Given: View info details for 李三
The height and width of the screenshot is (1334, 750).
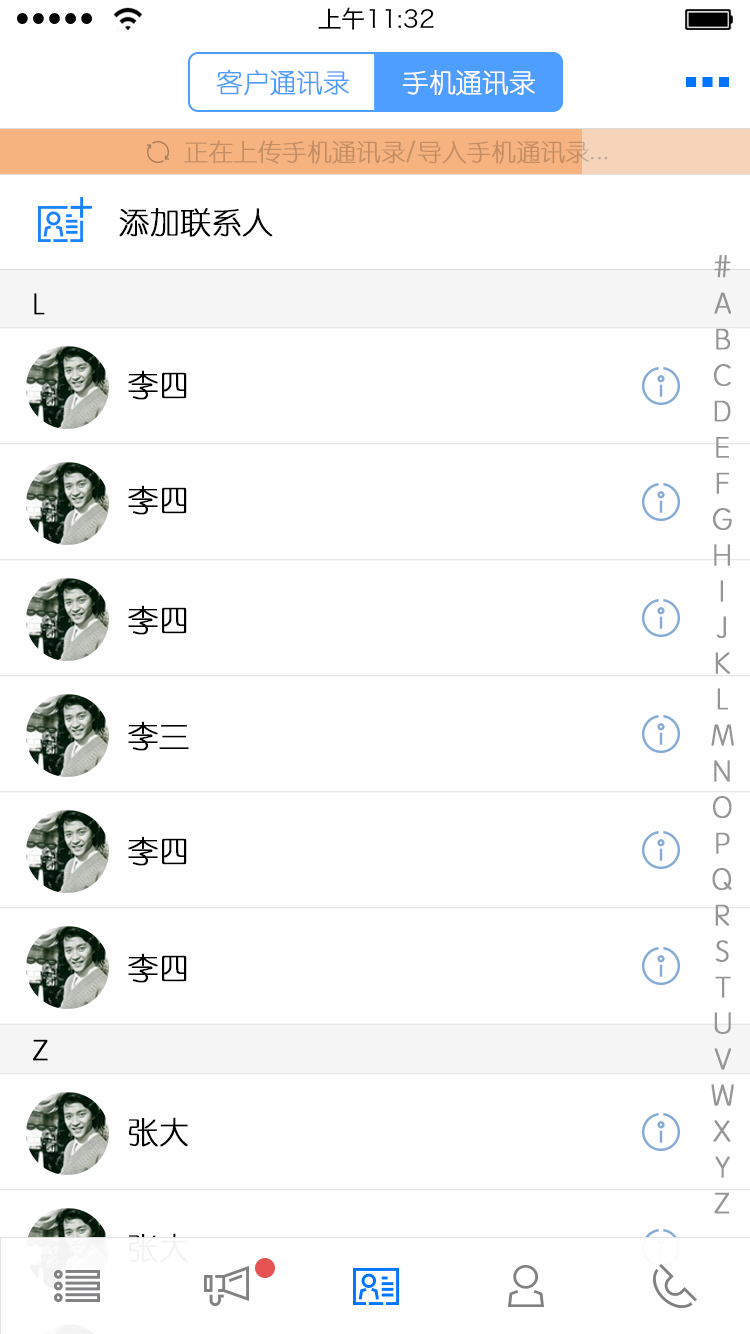Looking at the screenshot, I should (660, 734).
